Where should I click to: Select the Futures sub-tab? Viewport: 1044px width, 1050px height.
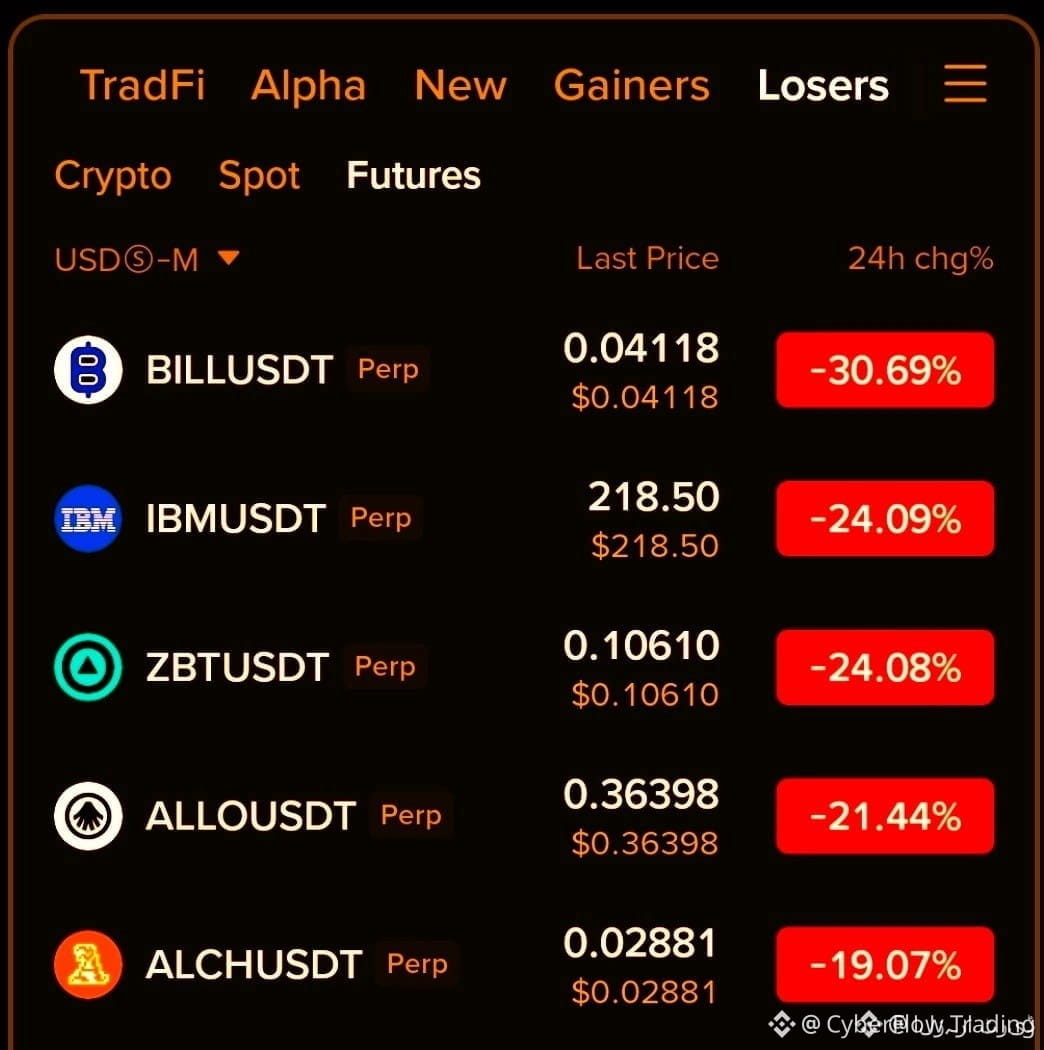click(x=414, y=175)
